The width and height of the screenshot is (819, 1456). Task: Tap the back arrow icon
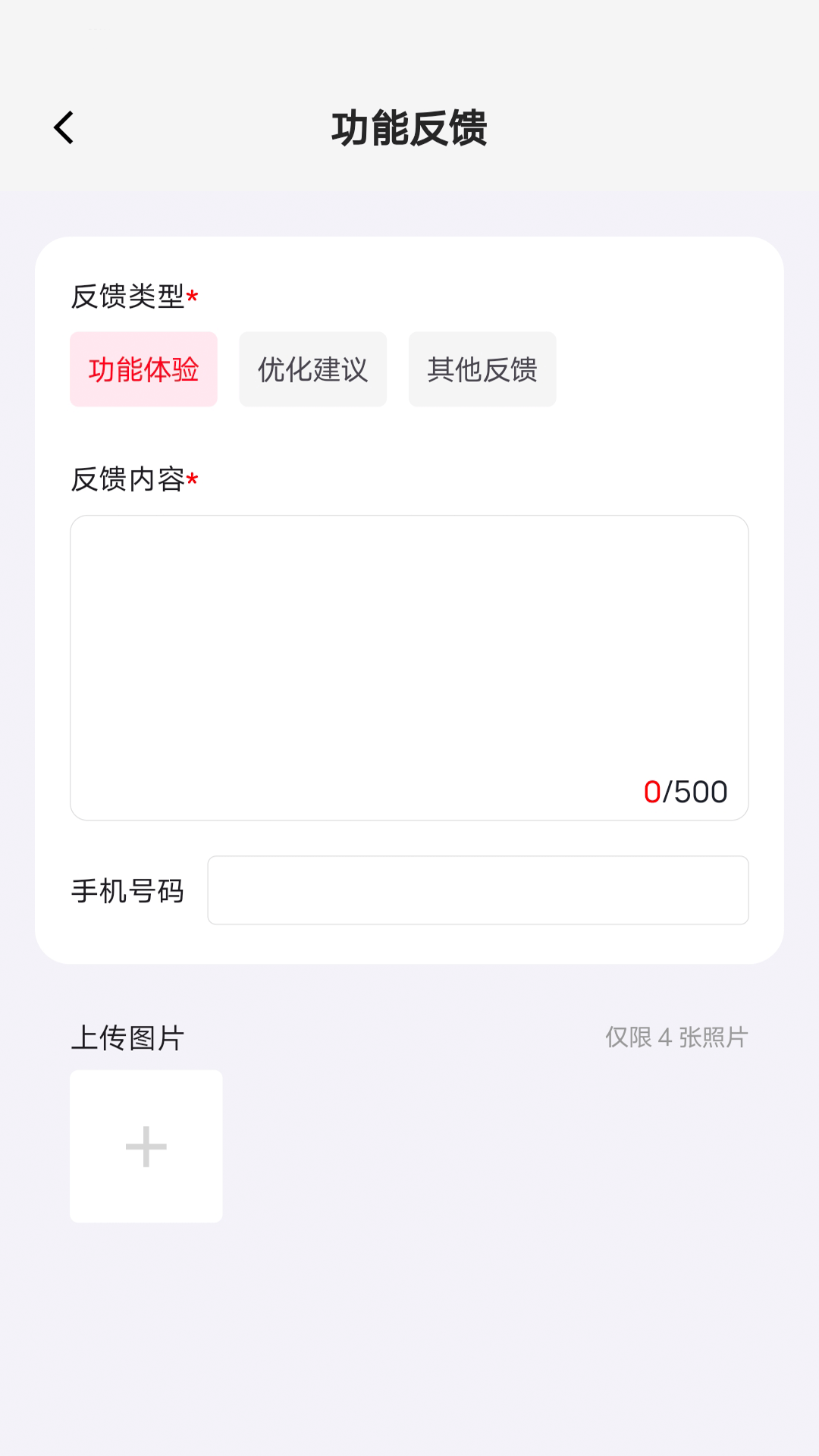tap(64, 126)
